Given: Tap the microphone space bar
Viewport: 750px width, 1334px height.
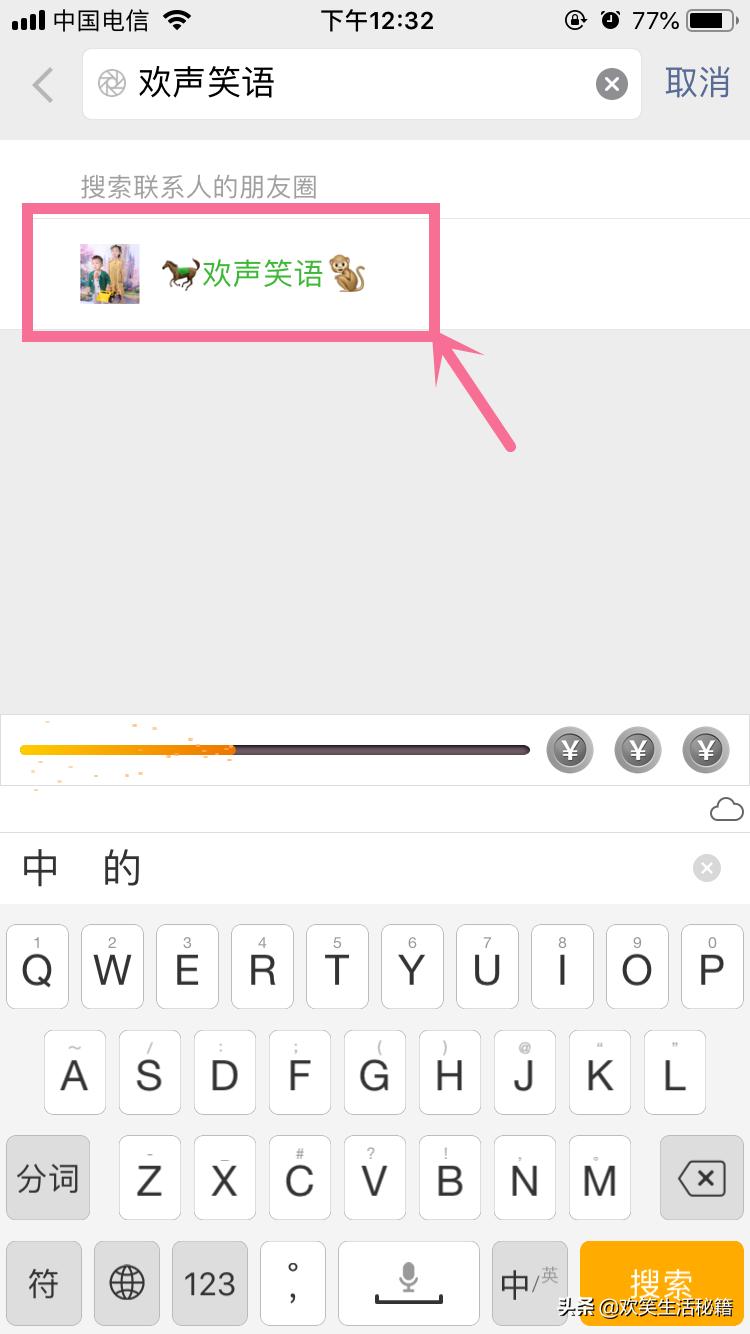Looking at the screenshot, I should (x=408, y=1283).
